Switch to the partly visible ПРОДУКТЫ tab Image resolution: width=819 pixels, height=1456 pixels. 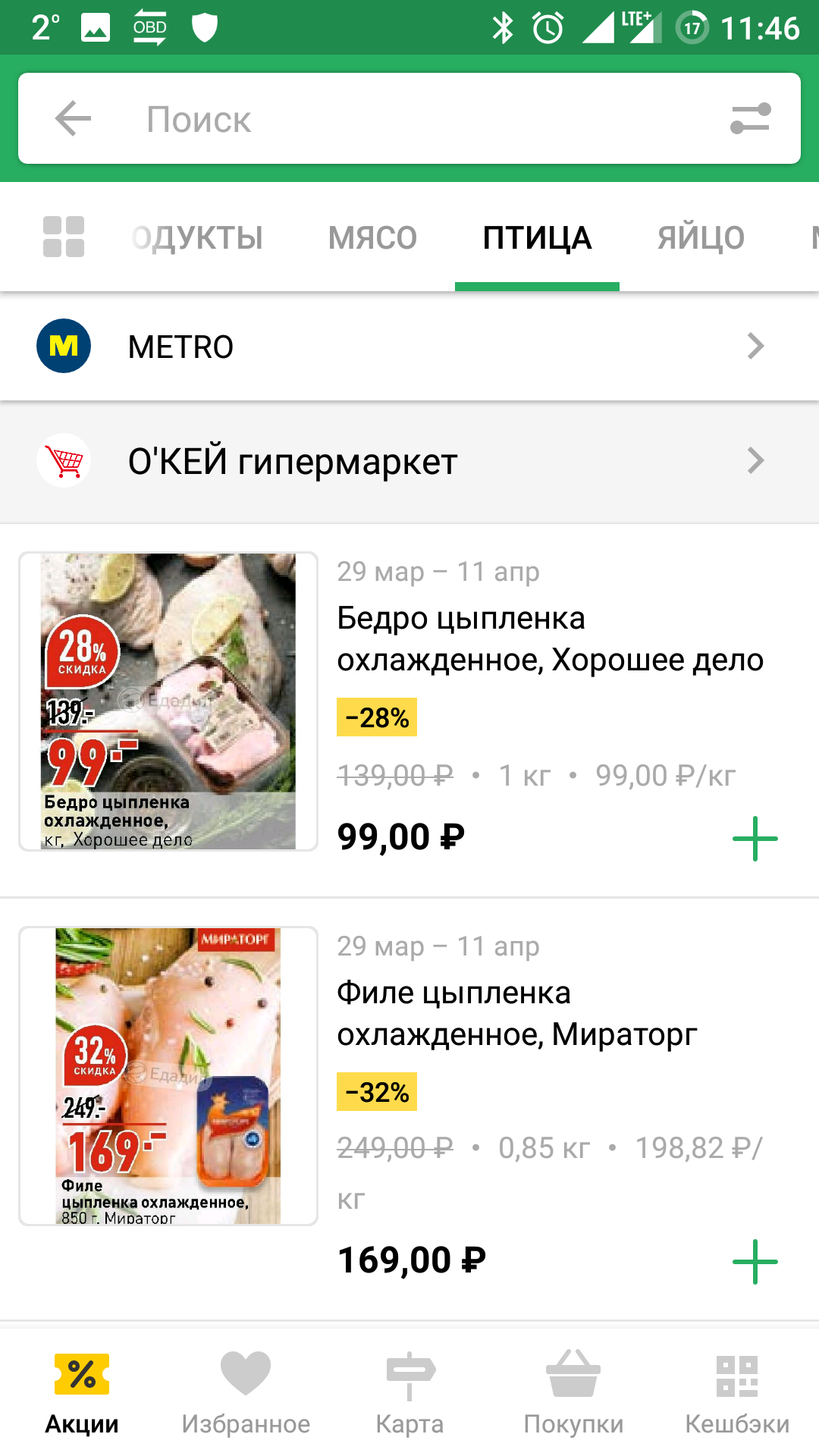pyautogui.click(x=197, y=238)
